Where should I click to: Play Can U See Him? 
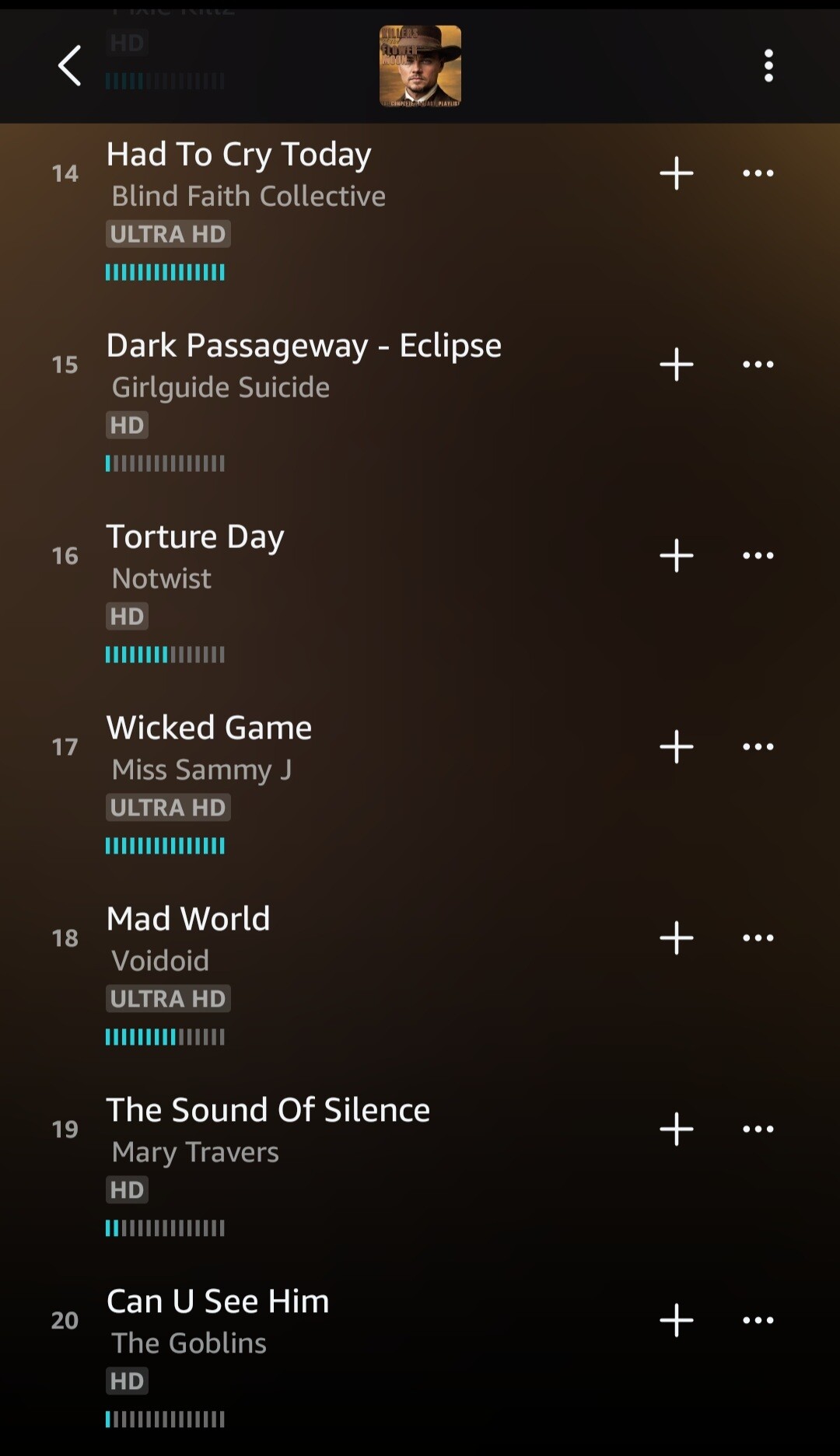217,1302
